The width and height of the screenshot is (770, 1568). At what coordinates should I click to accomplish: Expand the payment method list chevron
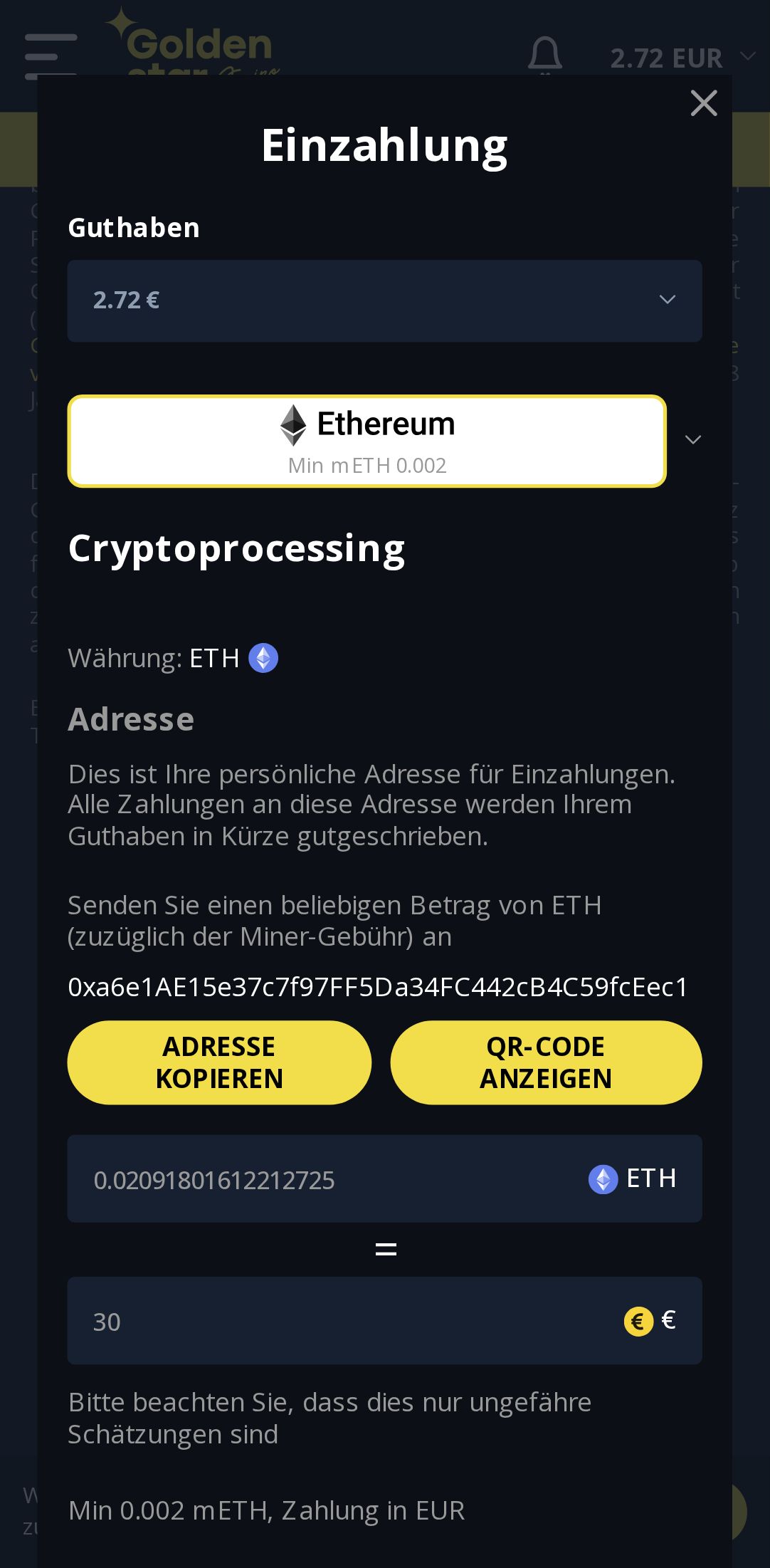click(692, 439)
